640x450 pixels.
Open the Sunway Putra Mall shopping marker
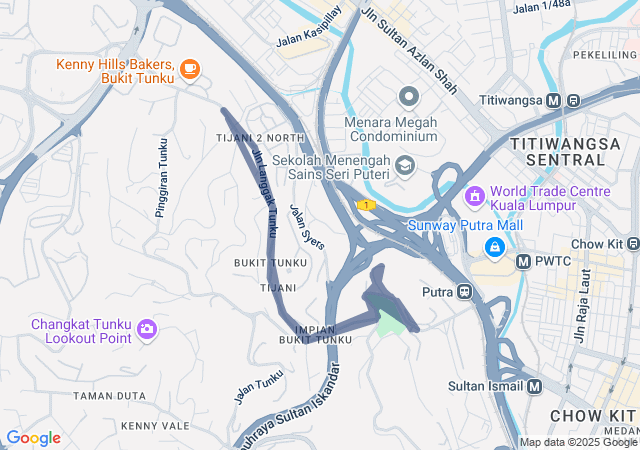click(x=494, y=246)
